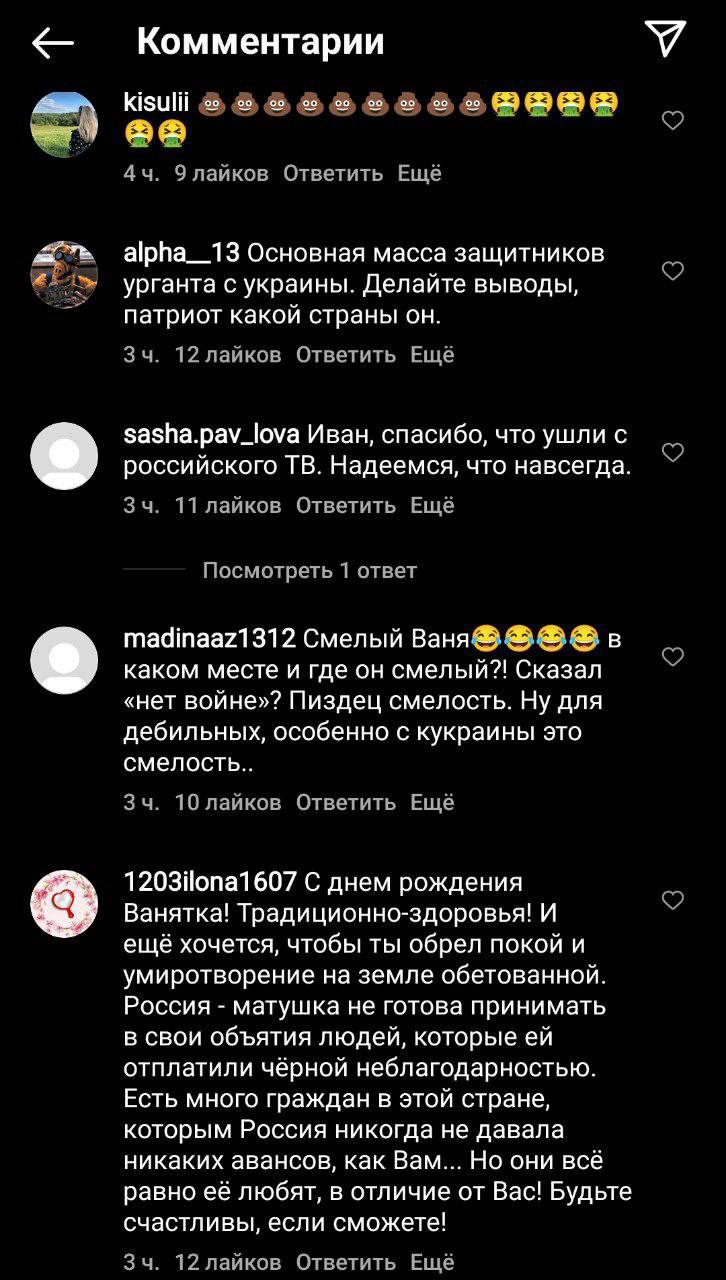Screen dimensions: 726x1280
Task: Like the comment from sasha.pav_lova
Action: (x=673, y=453)
